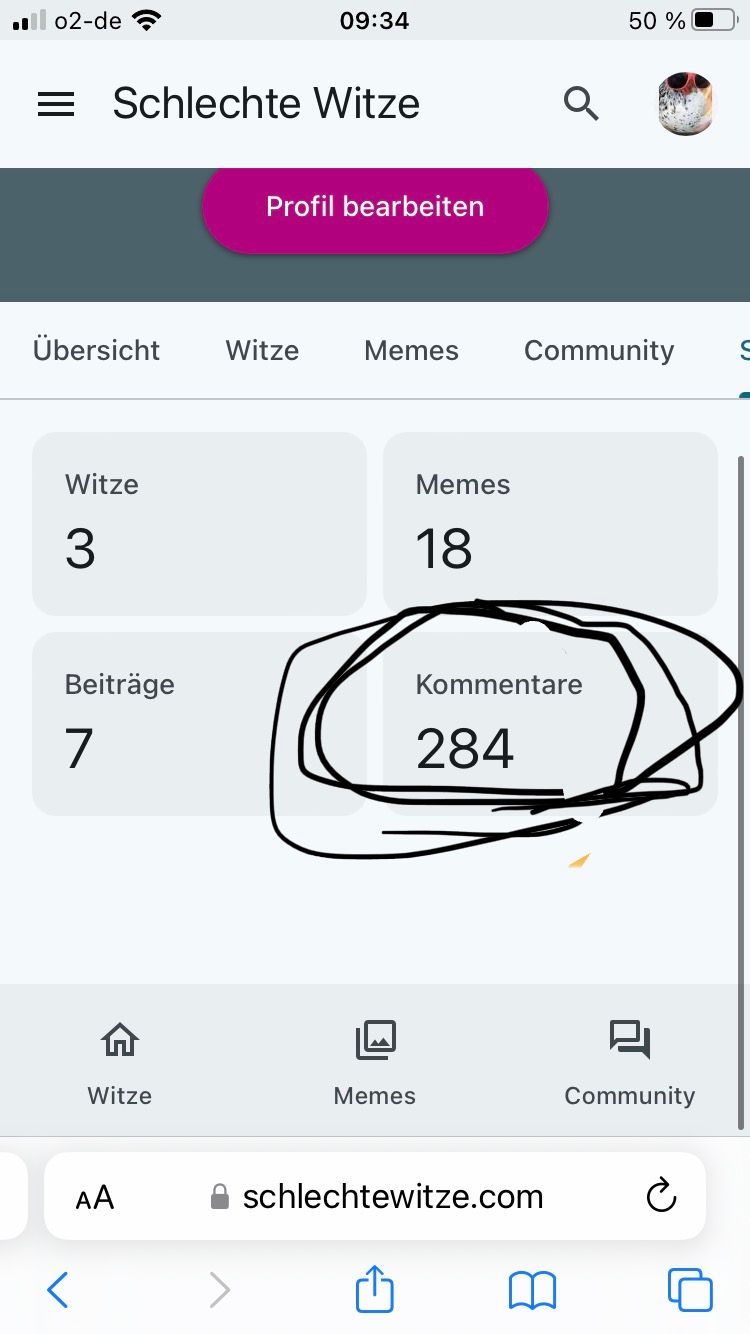Open the hamburger navigation menu
This screenshot has width=750, height=1334.
(56, 104)
